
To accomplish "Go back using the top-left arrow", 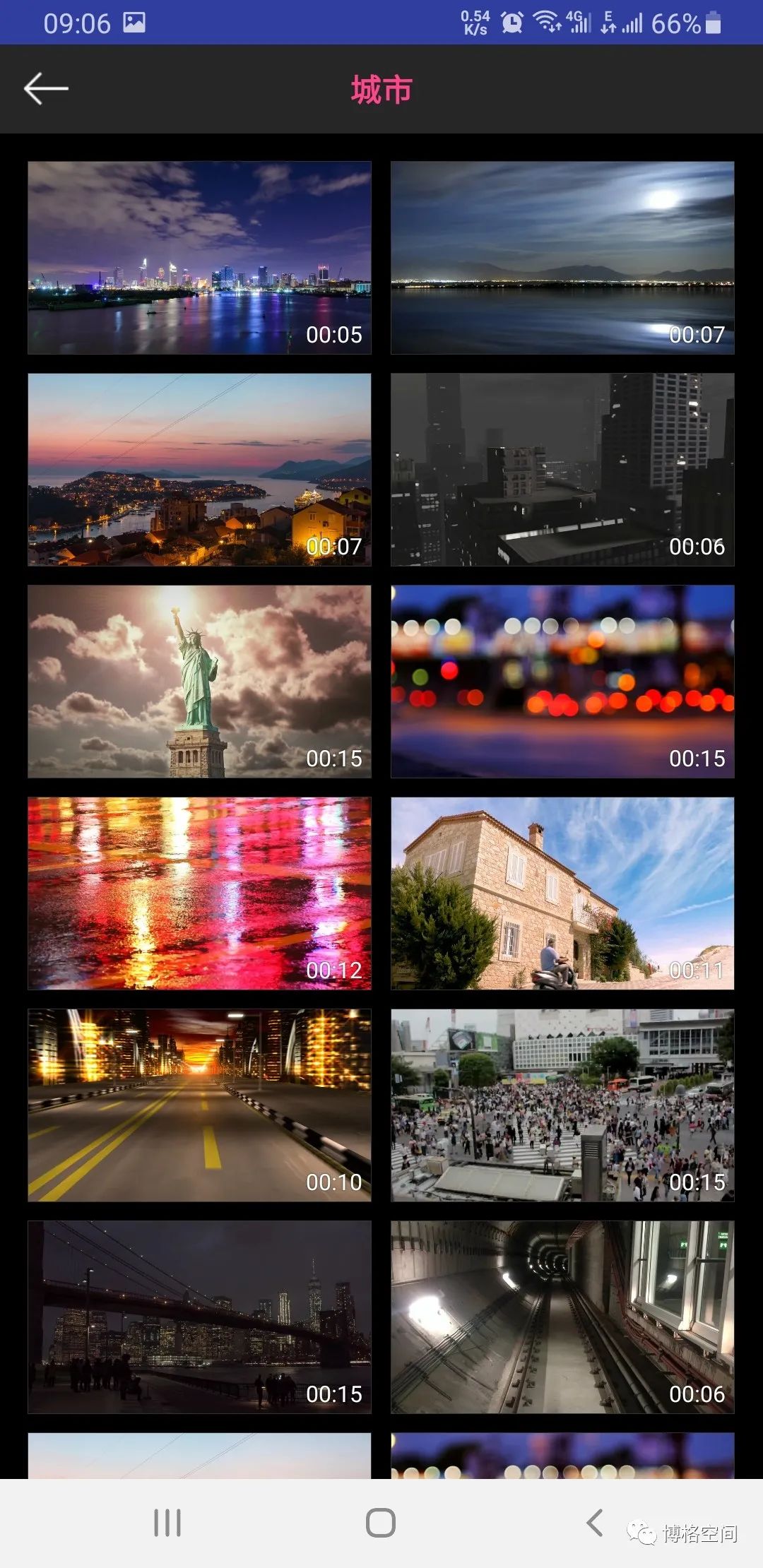I will pos(46,89).
